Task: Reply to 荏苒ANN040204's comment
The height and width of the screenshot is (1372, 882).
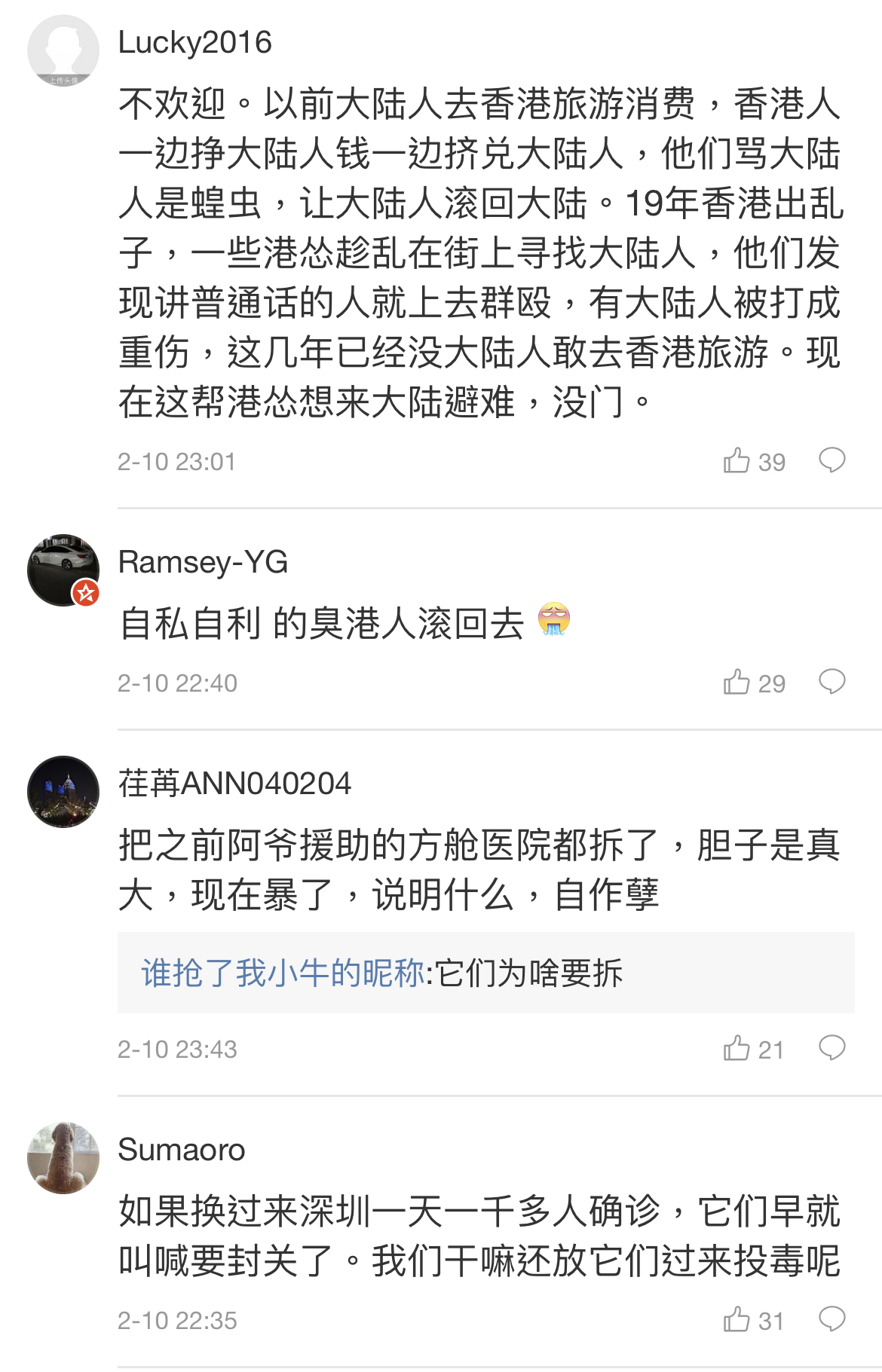Action: click(x=831, y=1048)
